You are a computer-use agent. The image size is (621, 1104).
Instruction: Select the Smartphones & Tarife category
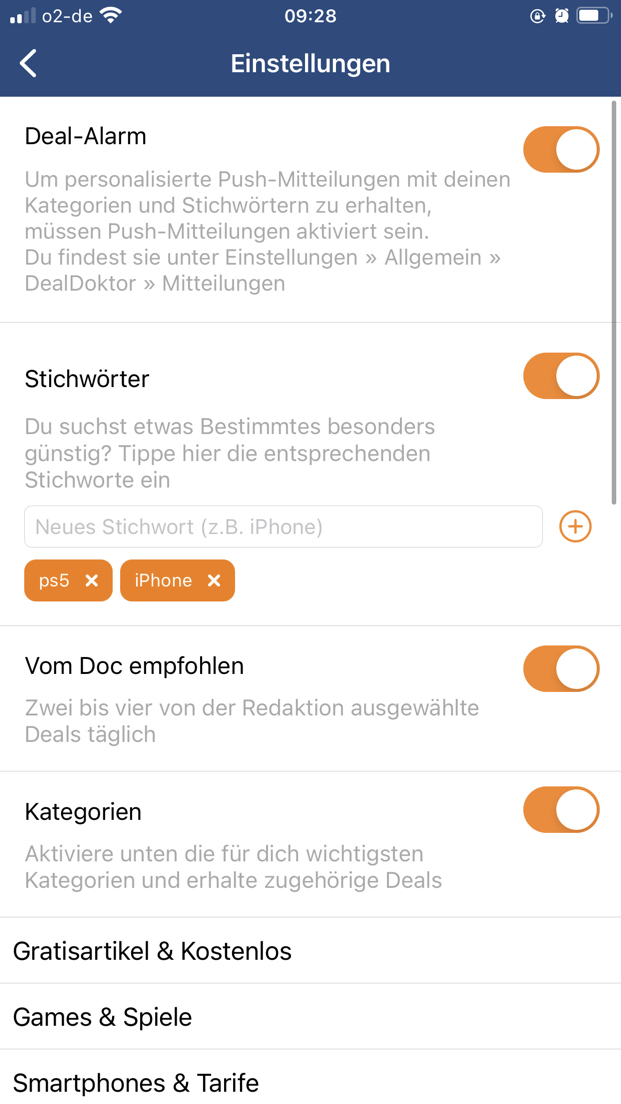point(310,1077)
